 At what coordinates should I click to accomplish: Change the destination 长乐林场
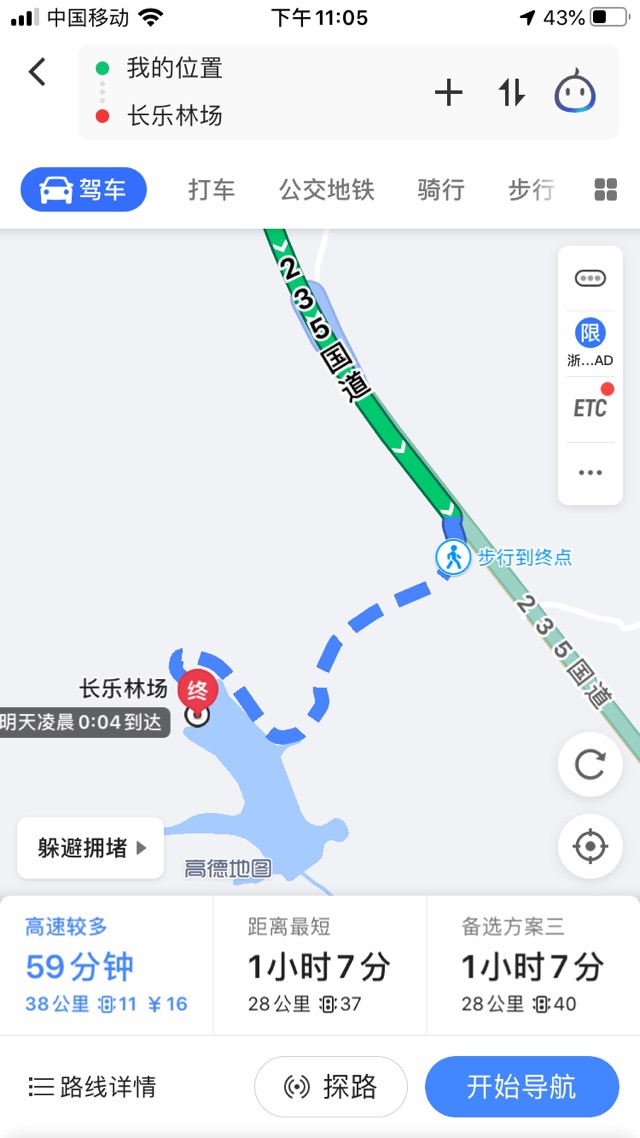[x=175, y=115]
